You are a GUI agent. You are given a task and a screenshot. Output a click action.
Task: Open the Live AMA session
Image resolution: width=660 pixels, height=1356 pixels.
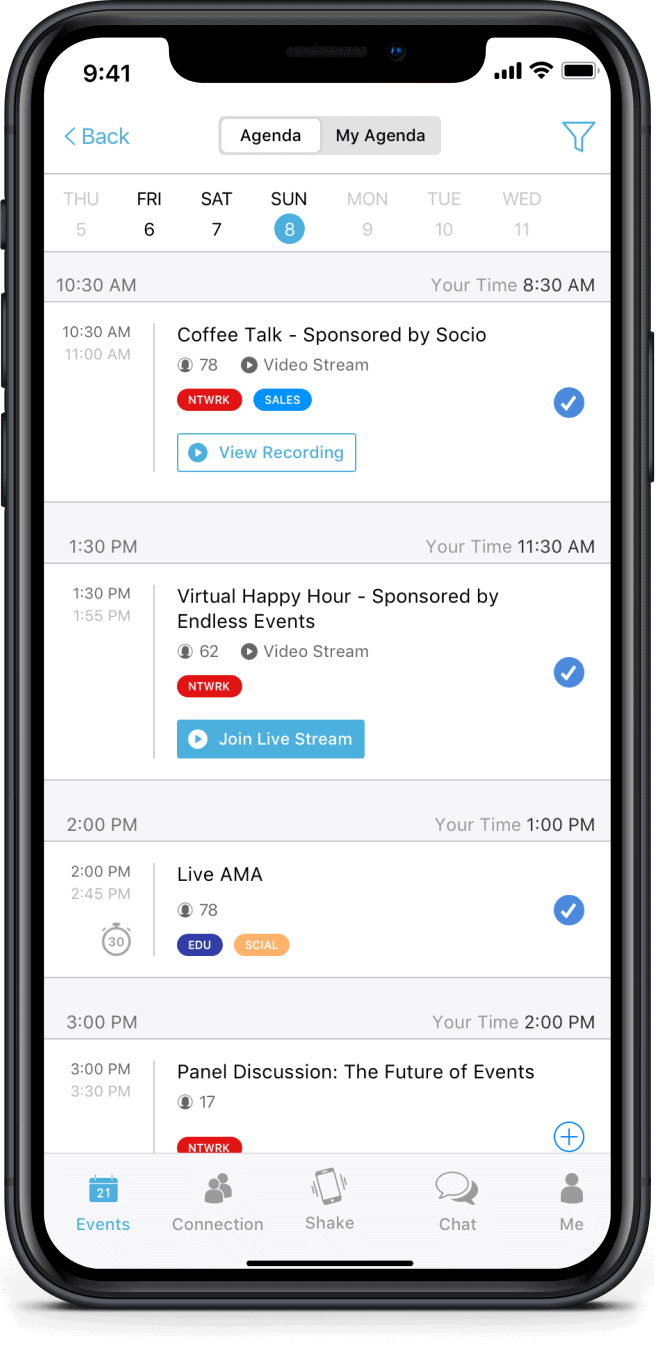(x=220, y=874)
